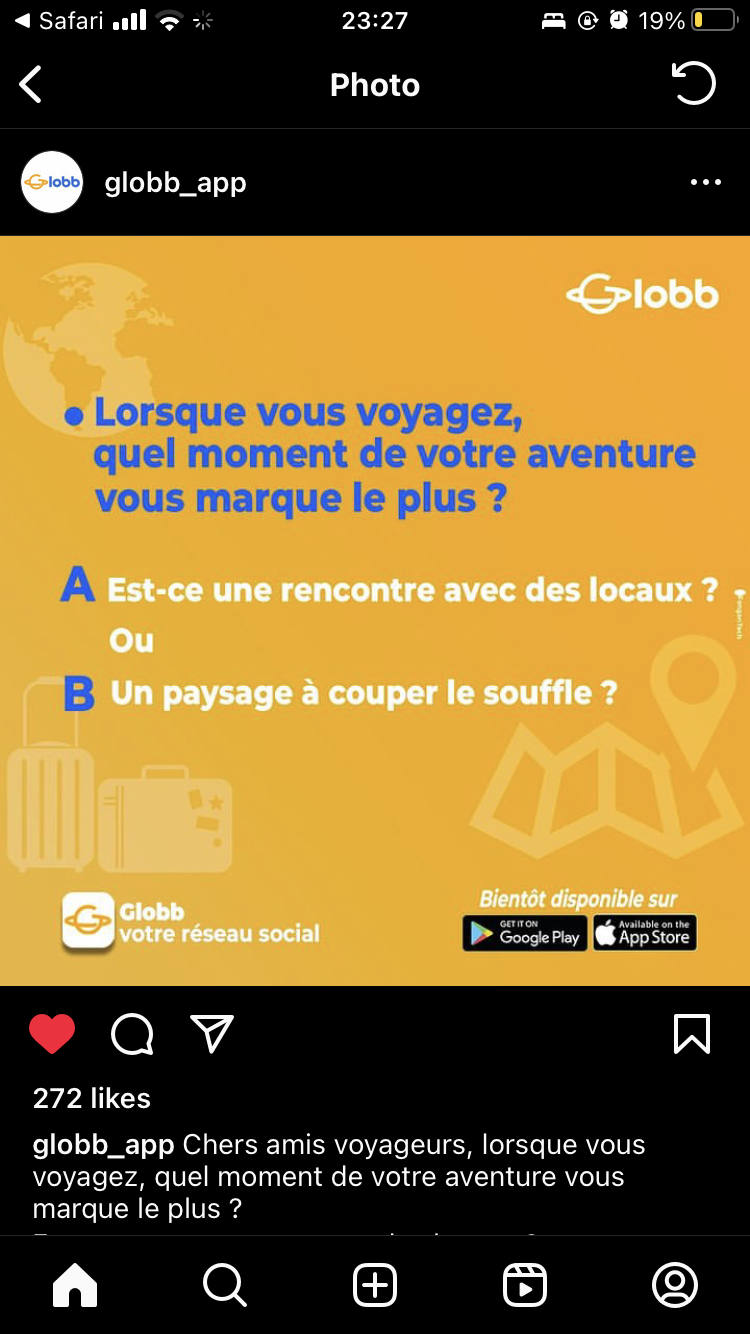The image size is (750, 1334).
Task: Switch to the Profile tab
Action: coord(675,1285)
